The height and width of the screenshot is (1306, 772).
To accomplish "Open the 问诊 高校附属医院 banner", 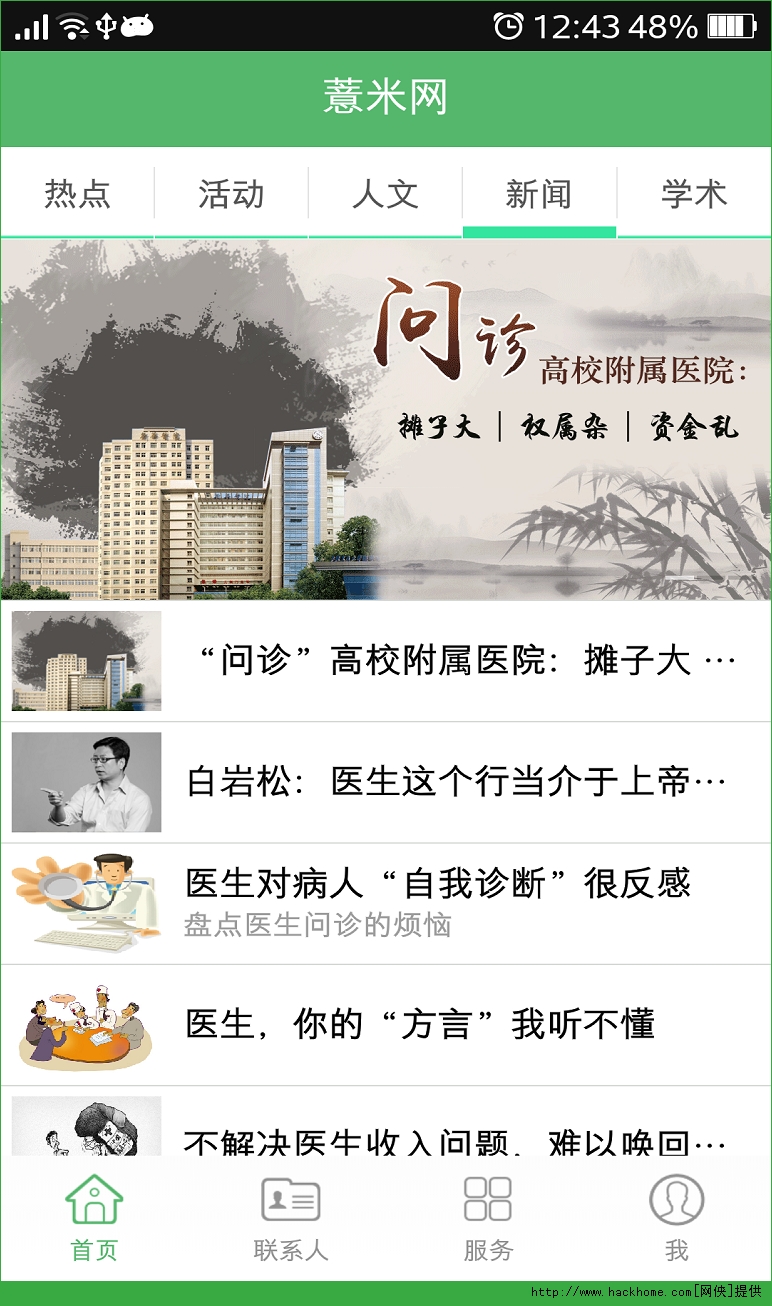I will [386, 420].
